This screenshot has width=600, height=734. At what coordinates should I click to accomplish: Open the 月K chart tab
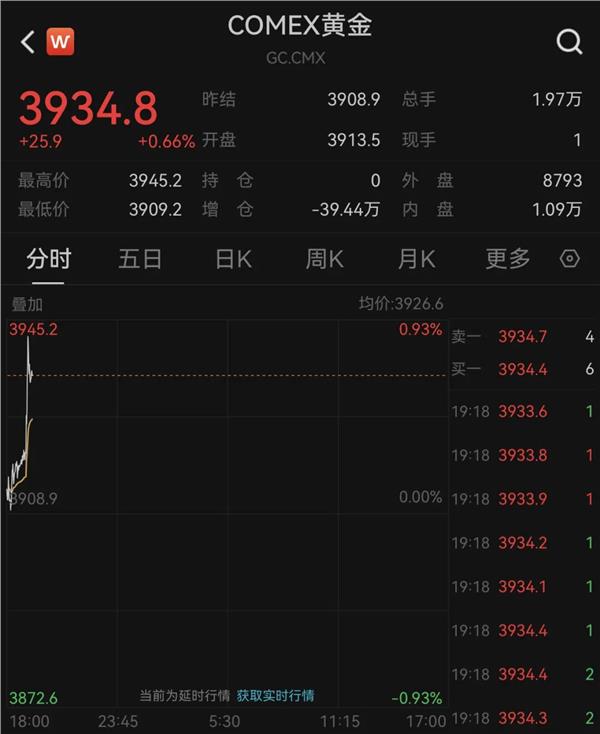[416, 259]
